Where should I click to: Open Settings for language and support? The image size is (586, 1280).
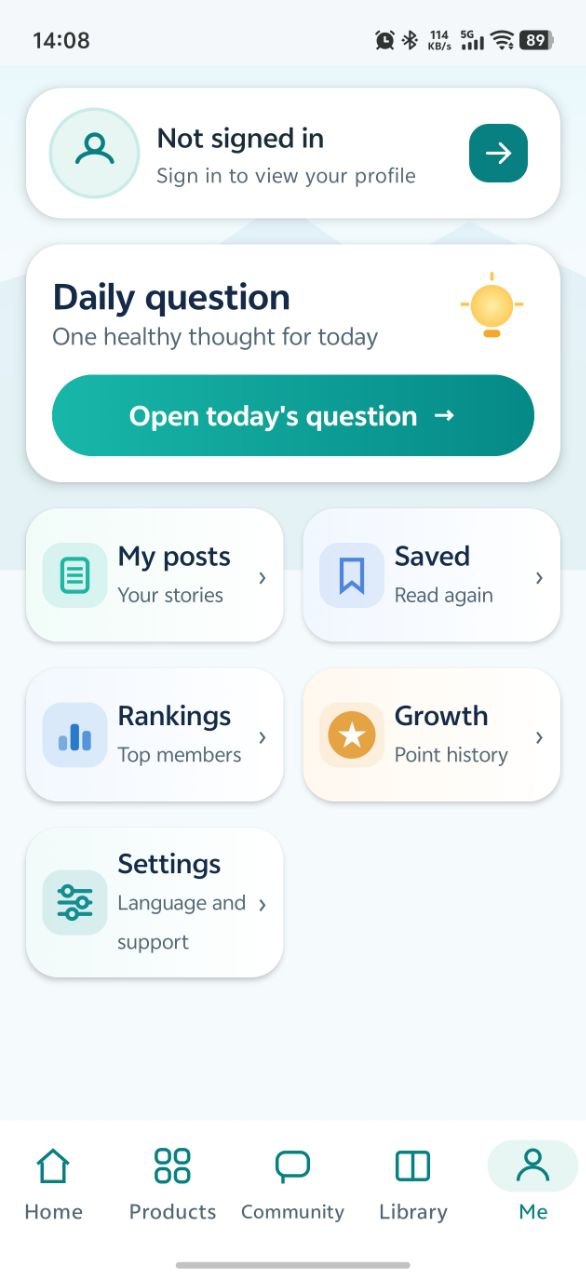tap(155, 902)
